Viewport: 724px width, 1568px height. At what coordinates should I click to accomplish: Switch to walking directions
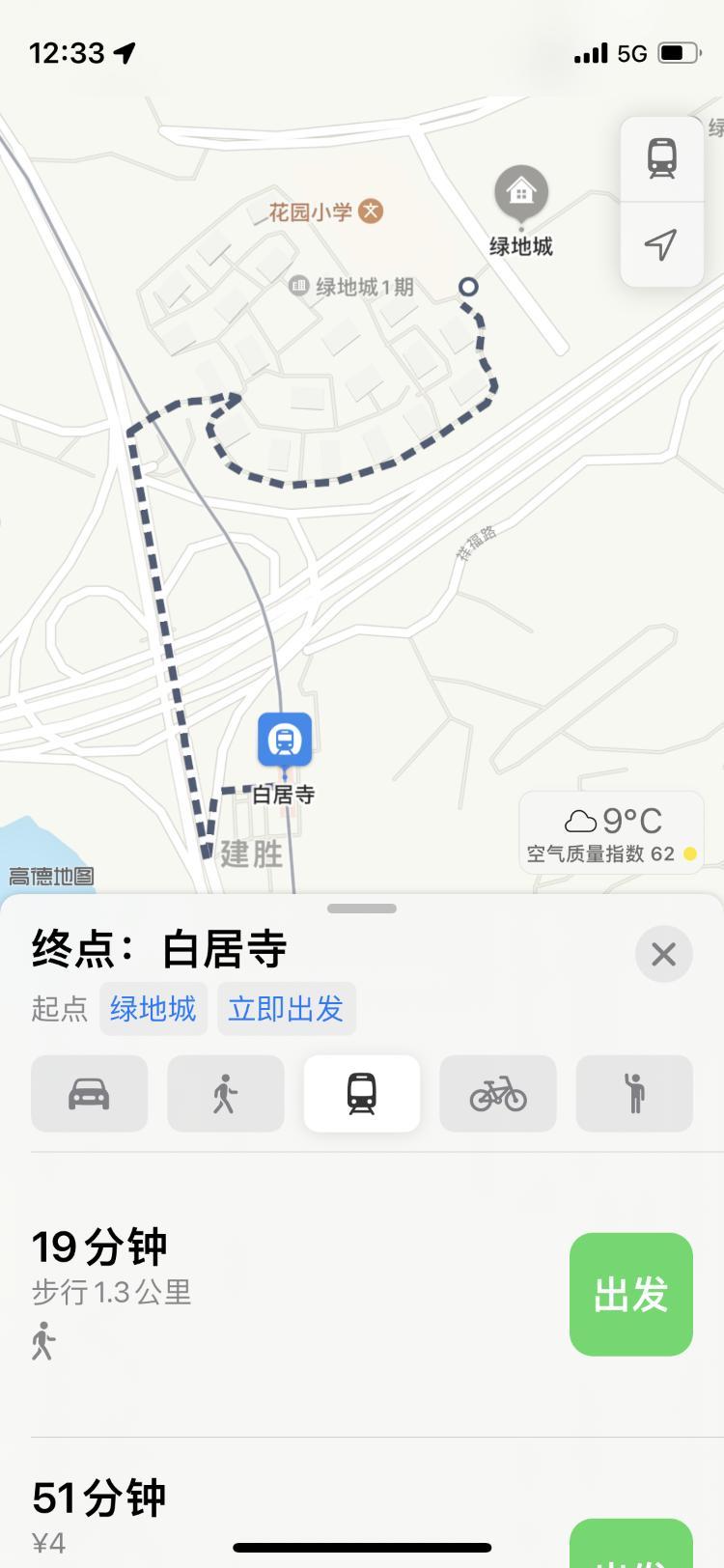[226, 1093]
